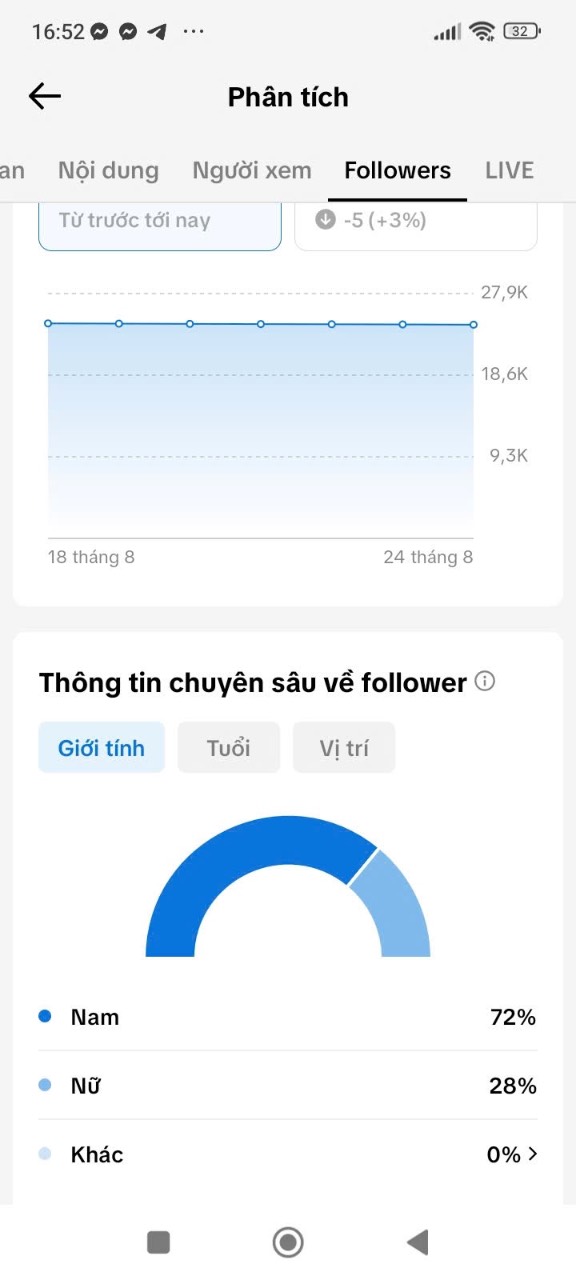Show the Vị trí breakdown
The width and height of the screenshot is (576, 1280).
344,748
